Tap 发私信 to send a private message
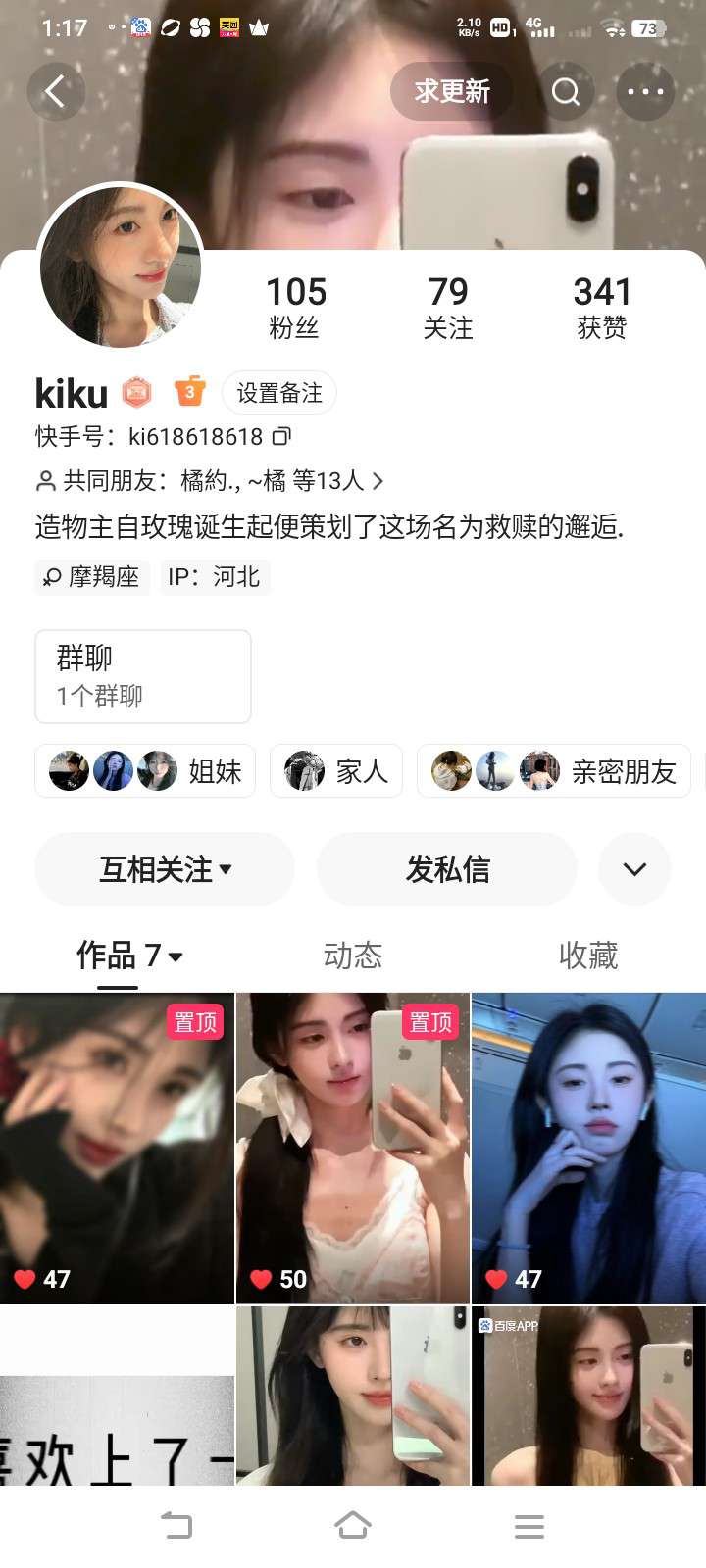The width and height of the screenshot is (706, 1568). tap(447, 869)
